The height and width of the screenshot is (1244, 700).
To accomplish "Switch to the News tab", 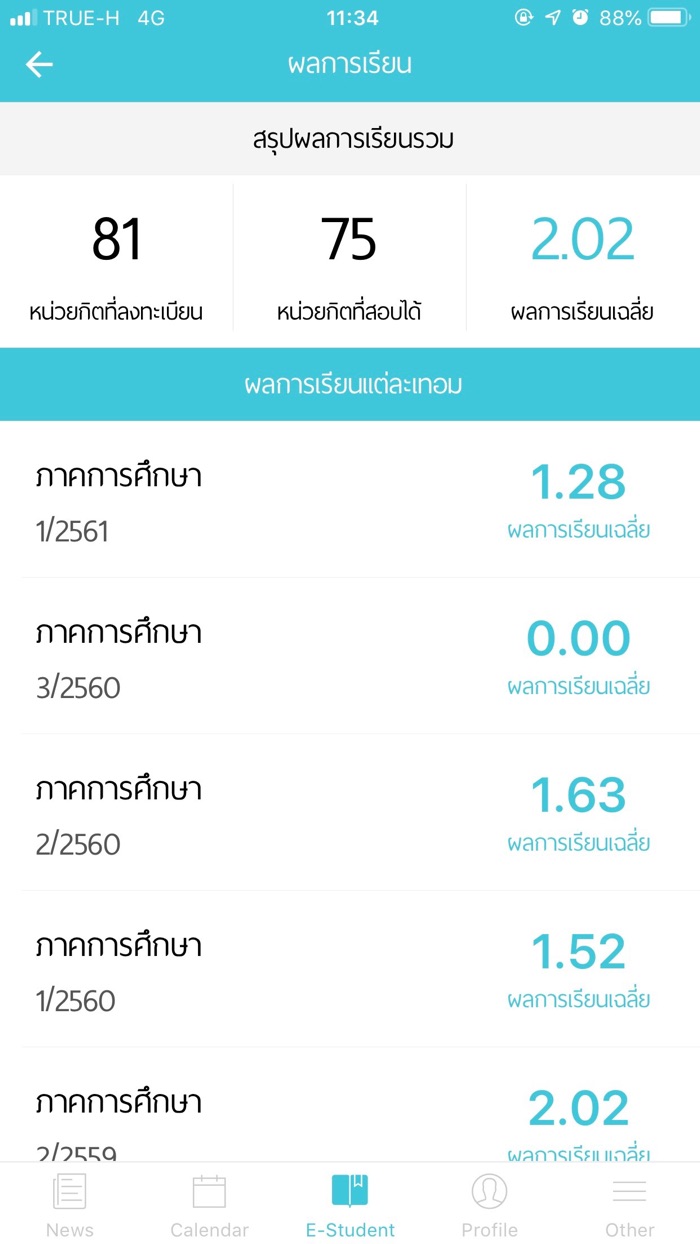I will pos(70,1204).
